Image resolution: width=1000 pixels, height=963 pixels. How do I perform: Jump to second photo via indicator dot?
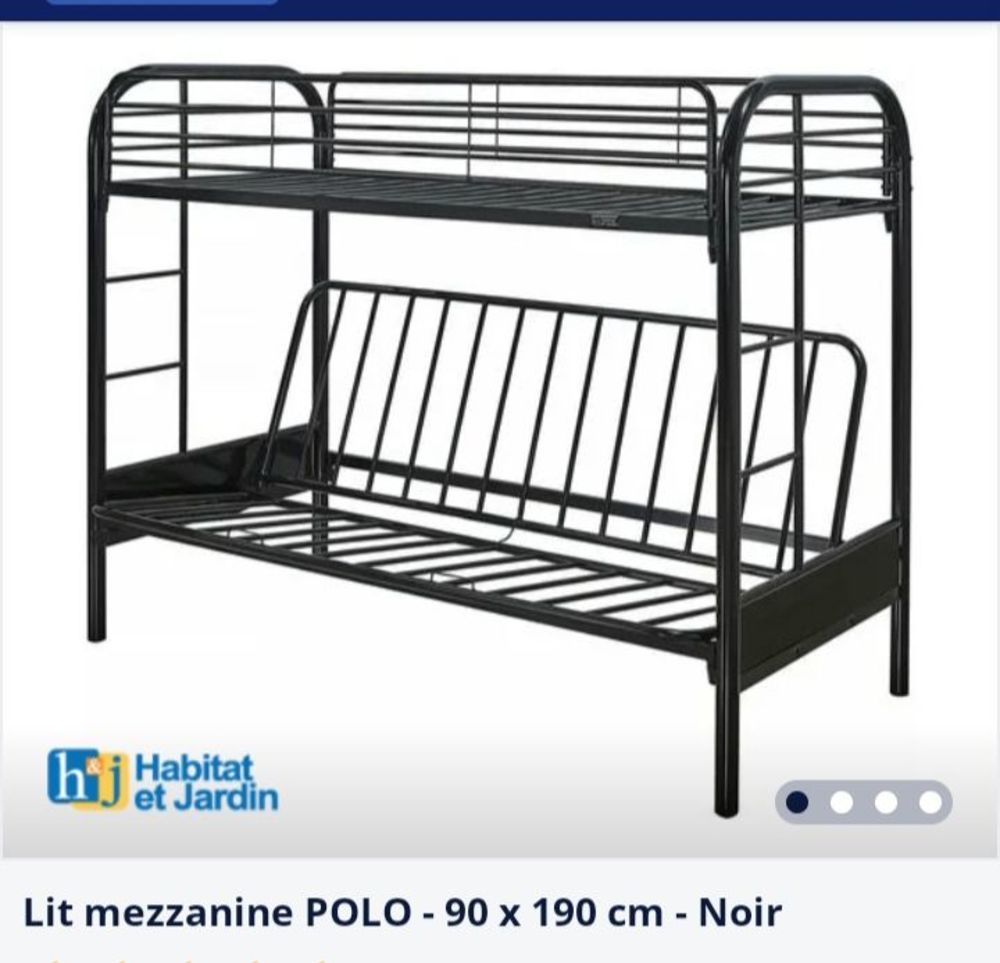coord(842,802)
